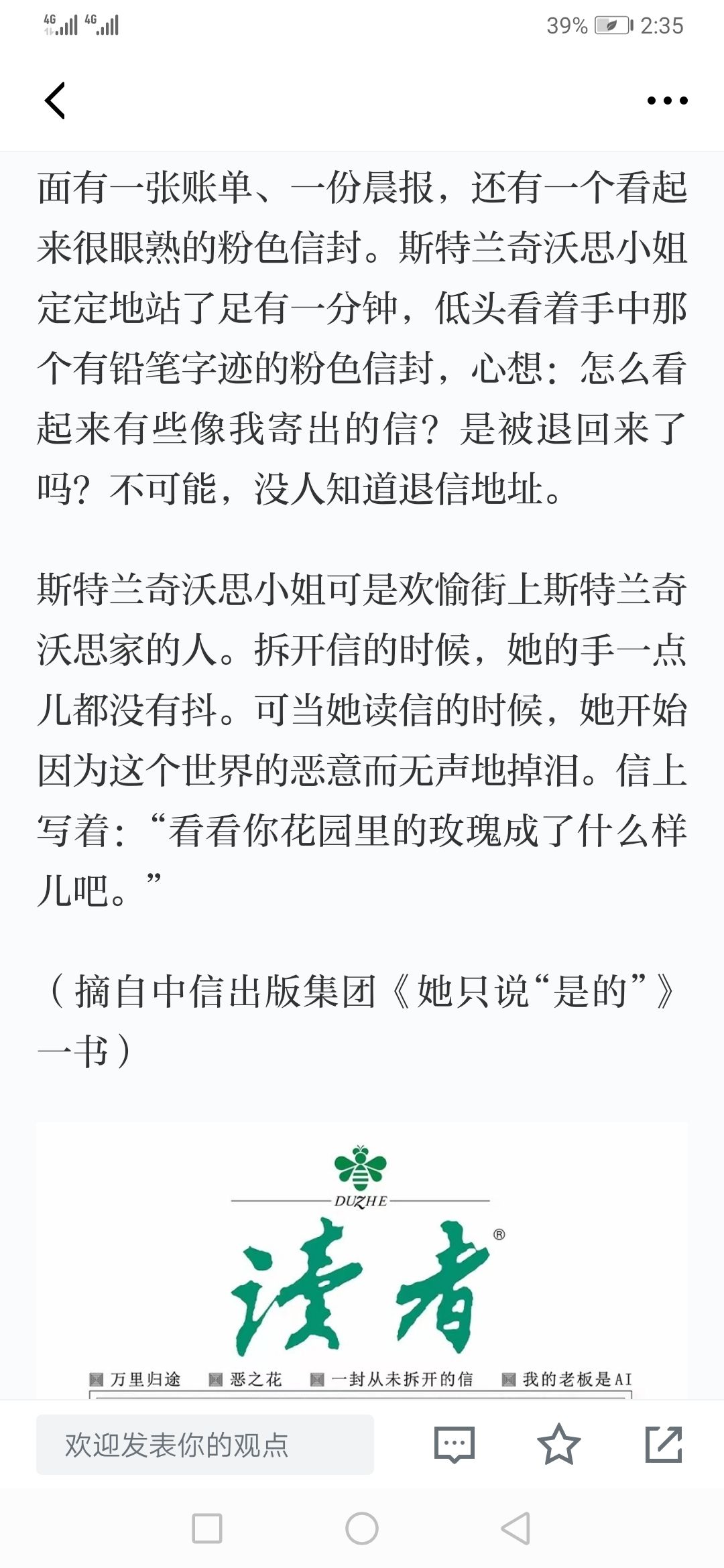
Task: Tap the system home button
Action: [362, 1528]
